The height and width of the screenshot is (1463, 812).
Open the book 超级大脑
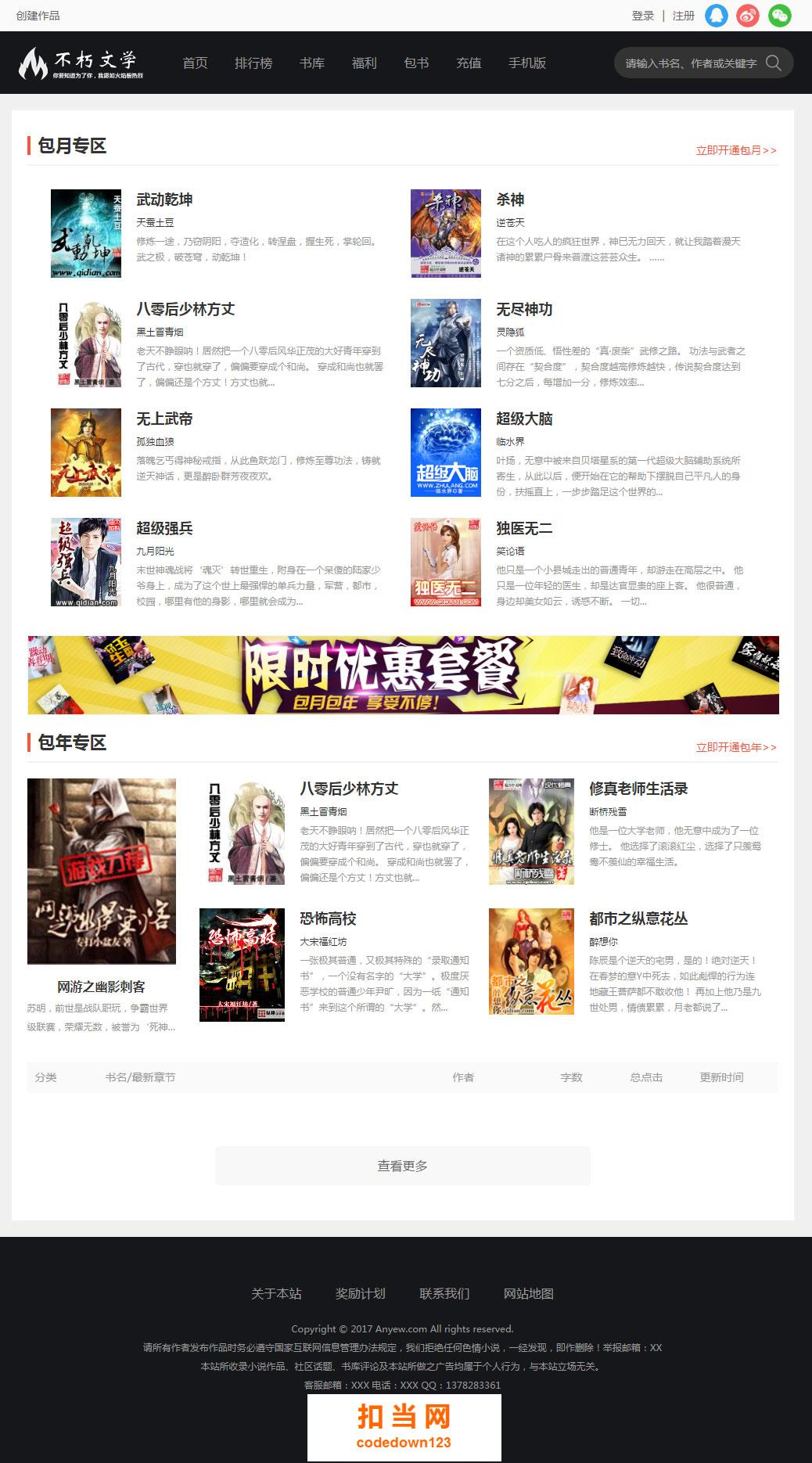524,419
